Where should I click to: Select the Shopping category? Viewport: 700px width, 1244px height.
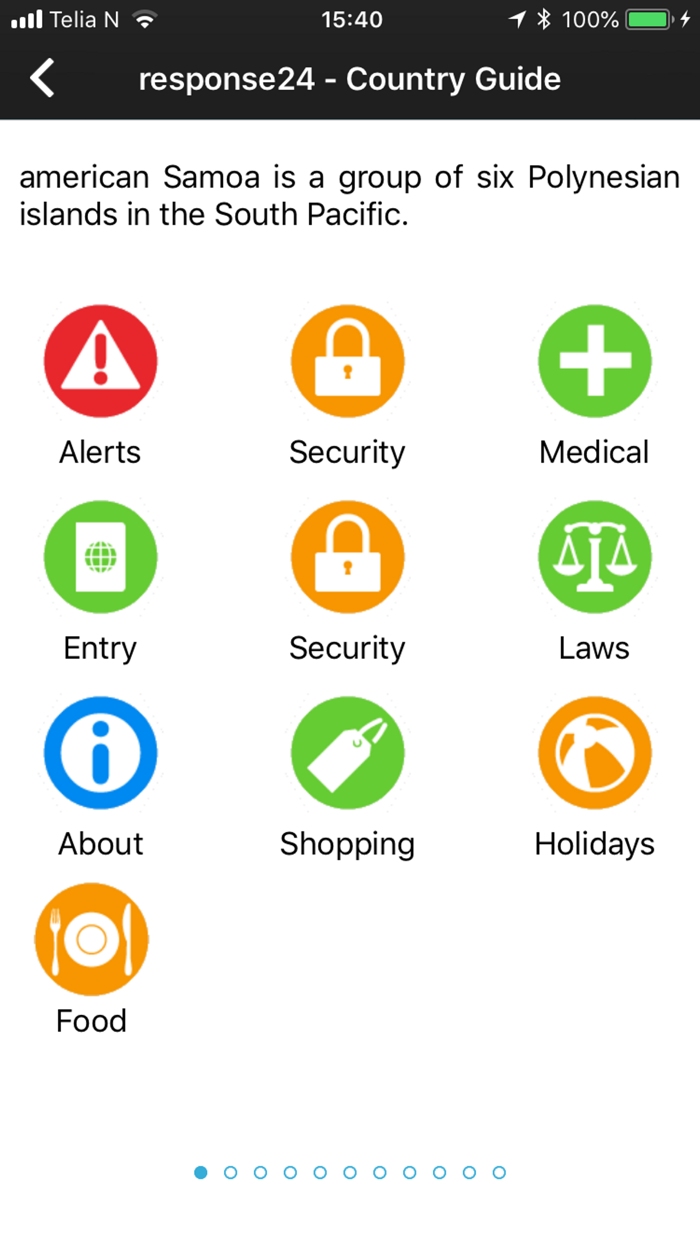point(347,753)
